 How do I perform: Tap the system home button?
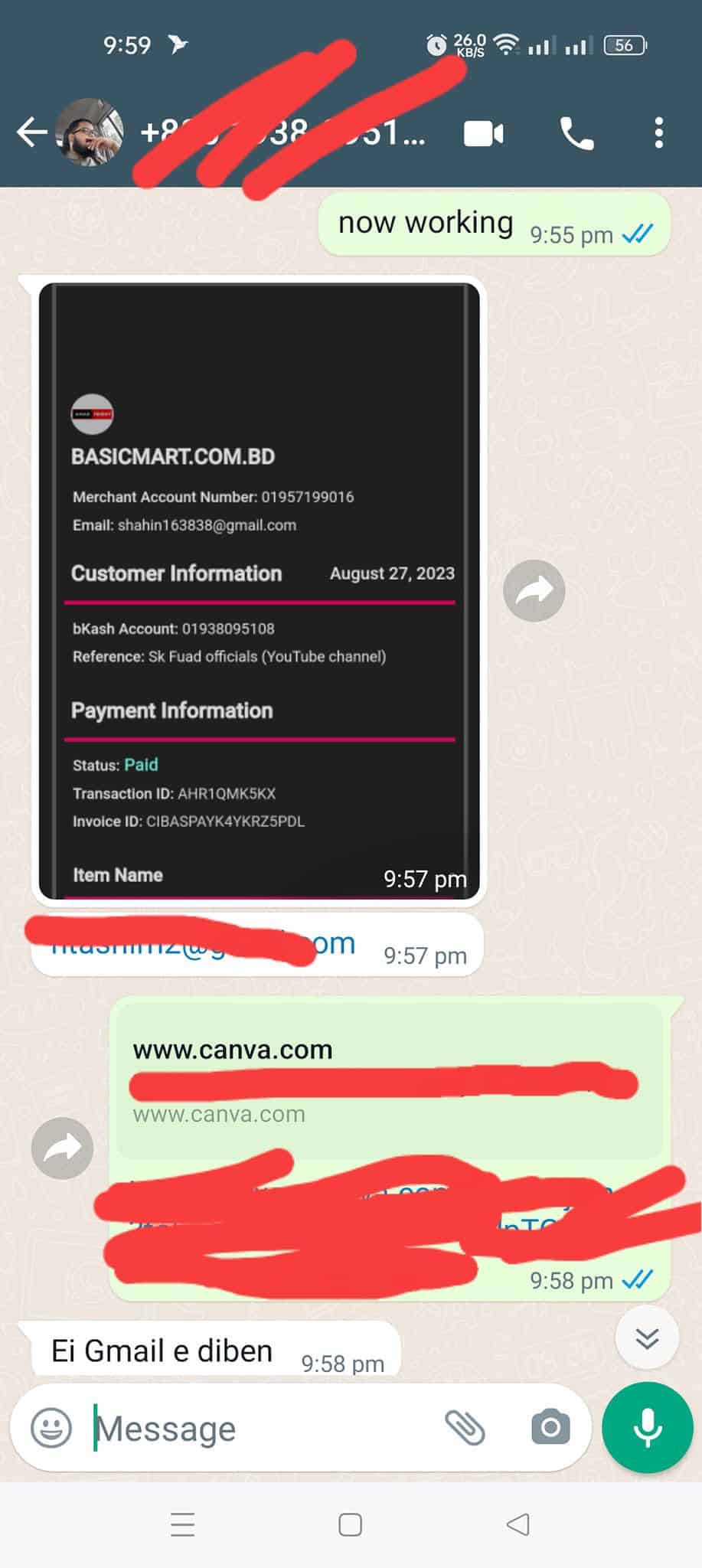tap(351, 1524)
